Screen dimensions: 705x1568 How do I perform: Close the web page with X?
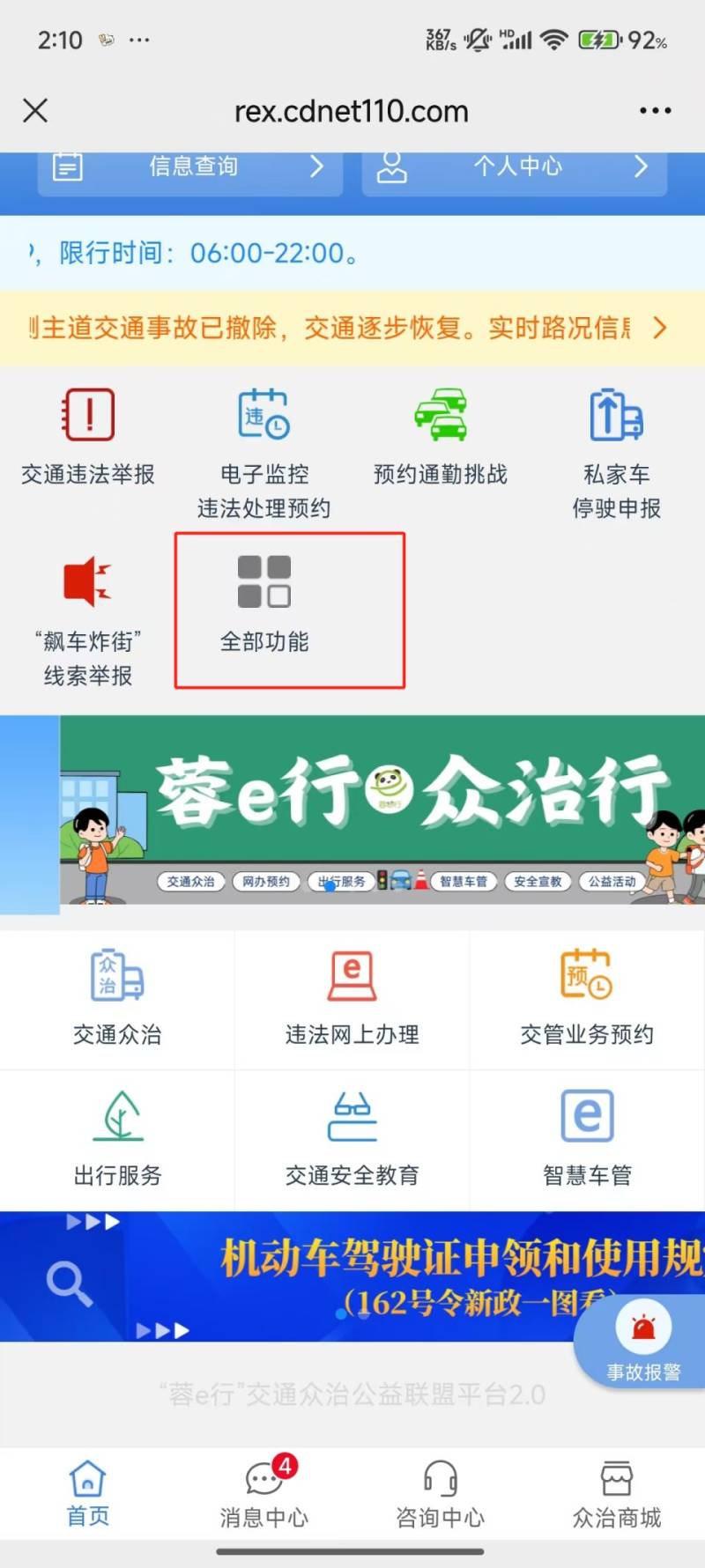click(x=35, y=111)
